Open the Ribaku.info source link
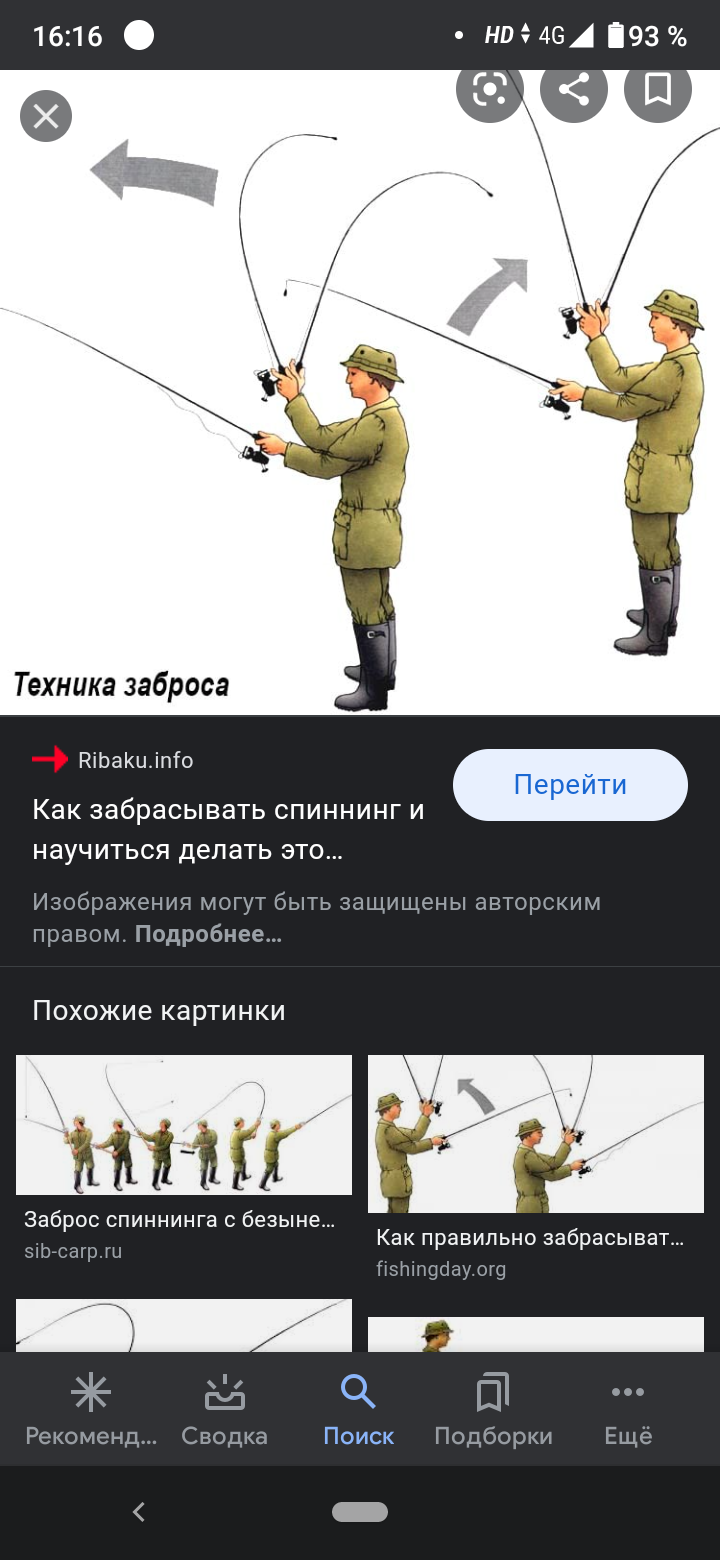 pyautogui.click(x=136, y=760)
